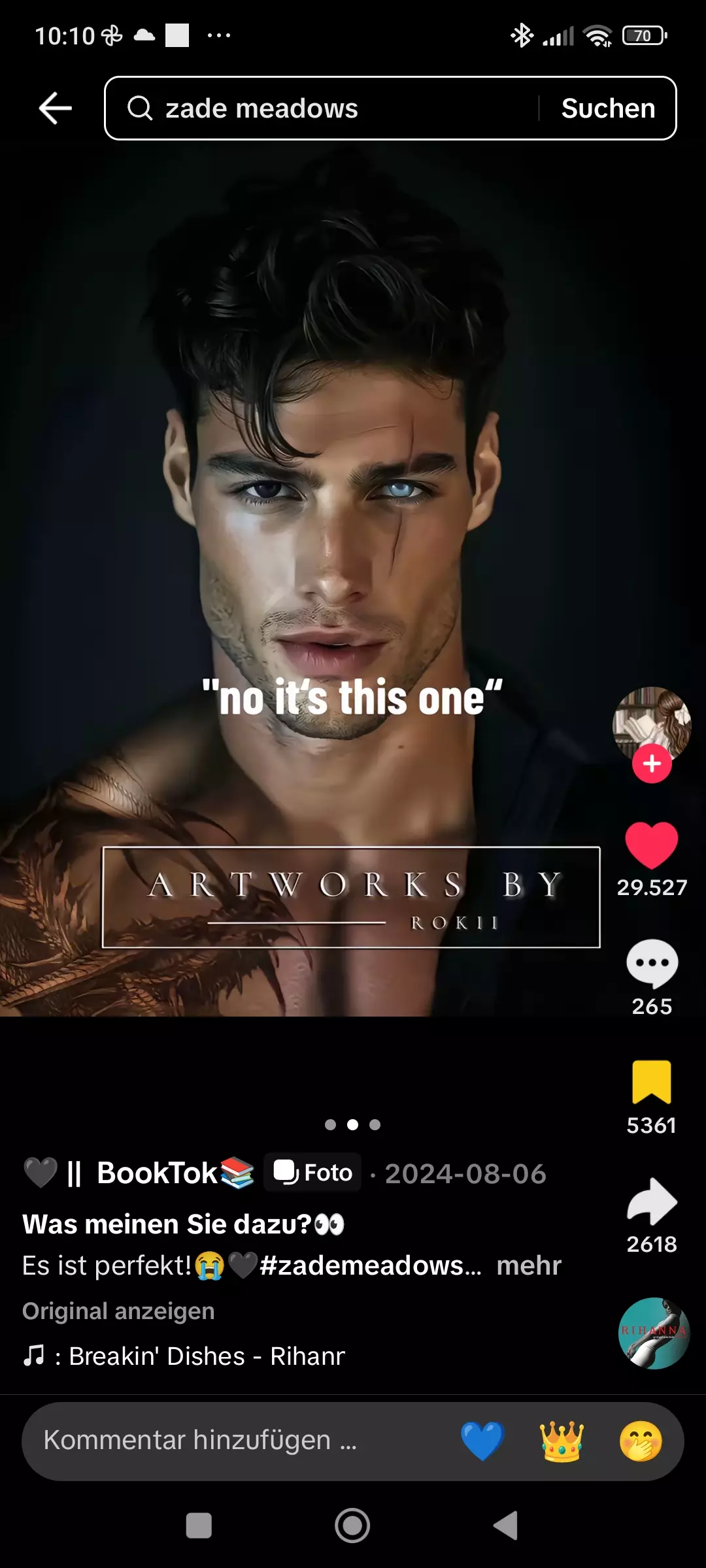Go back using the top-left arrow
706x1568 pixels.
(55, 108)
